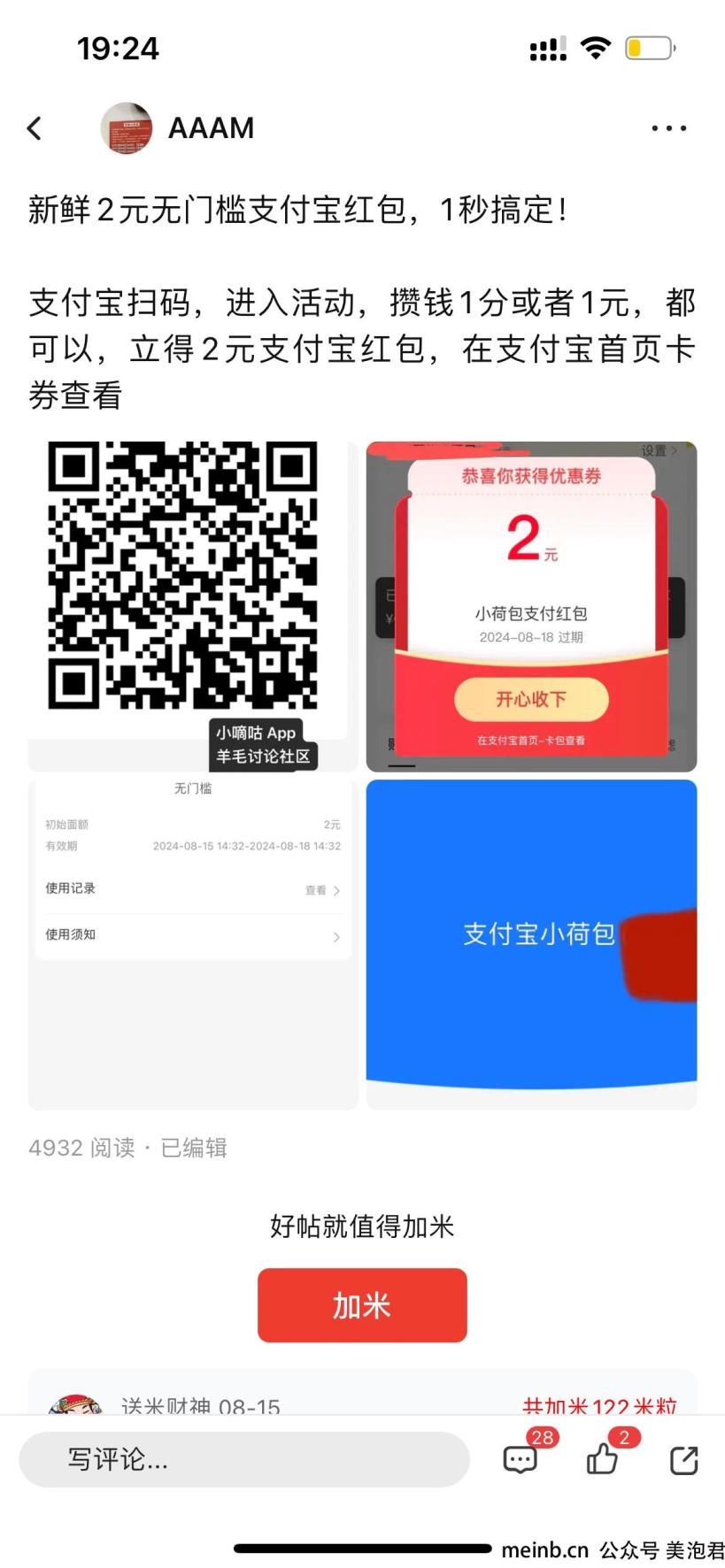Open the comments icon showing 28

pos(521,1459)
